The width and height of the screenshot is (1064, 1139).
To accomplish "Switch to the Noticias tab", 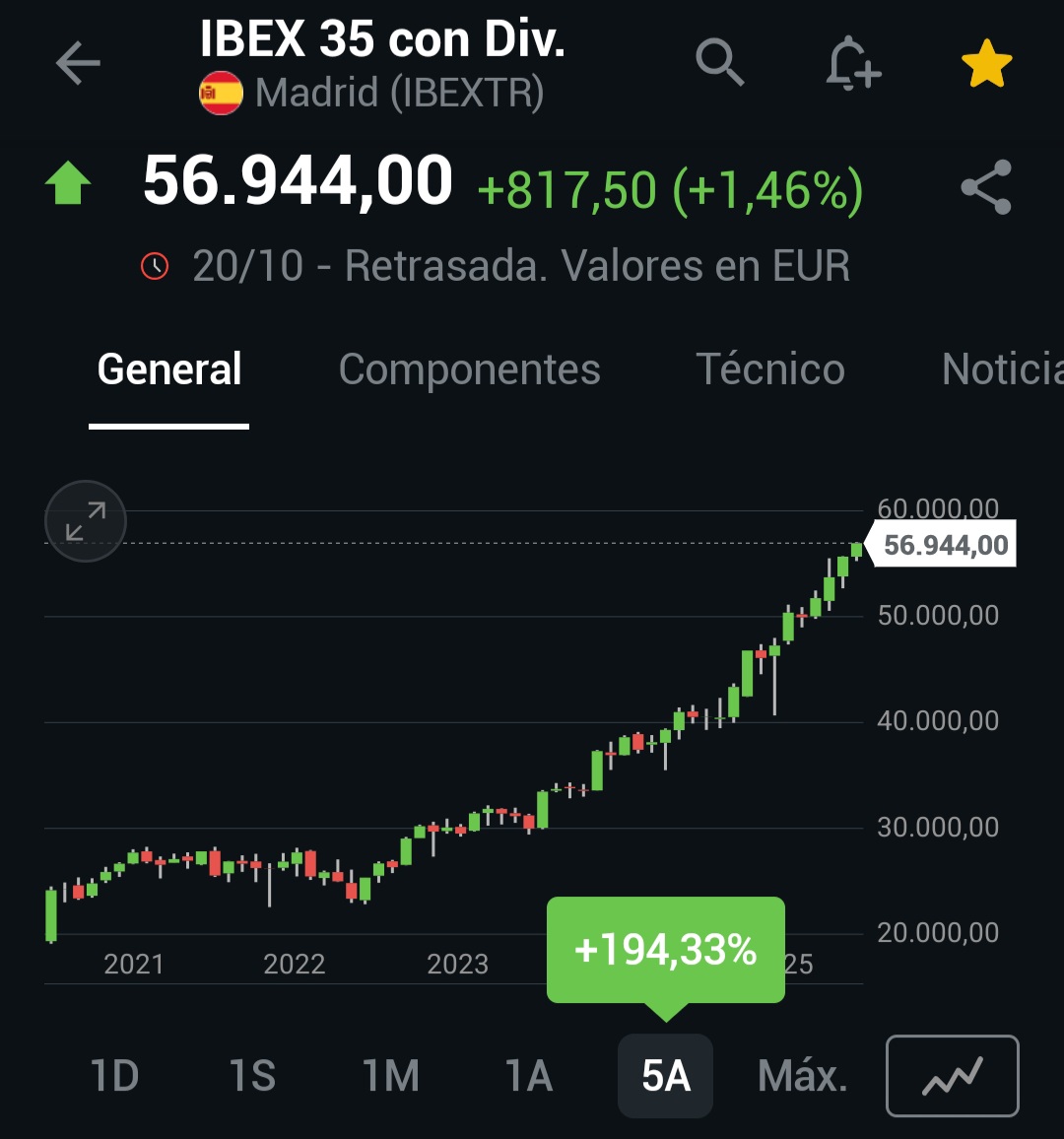I will point(1001,369).
